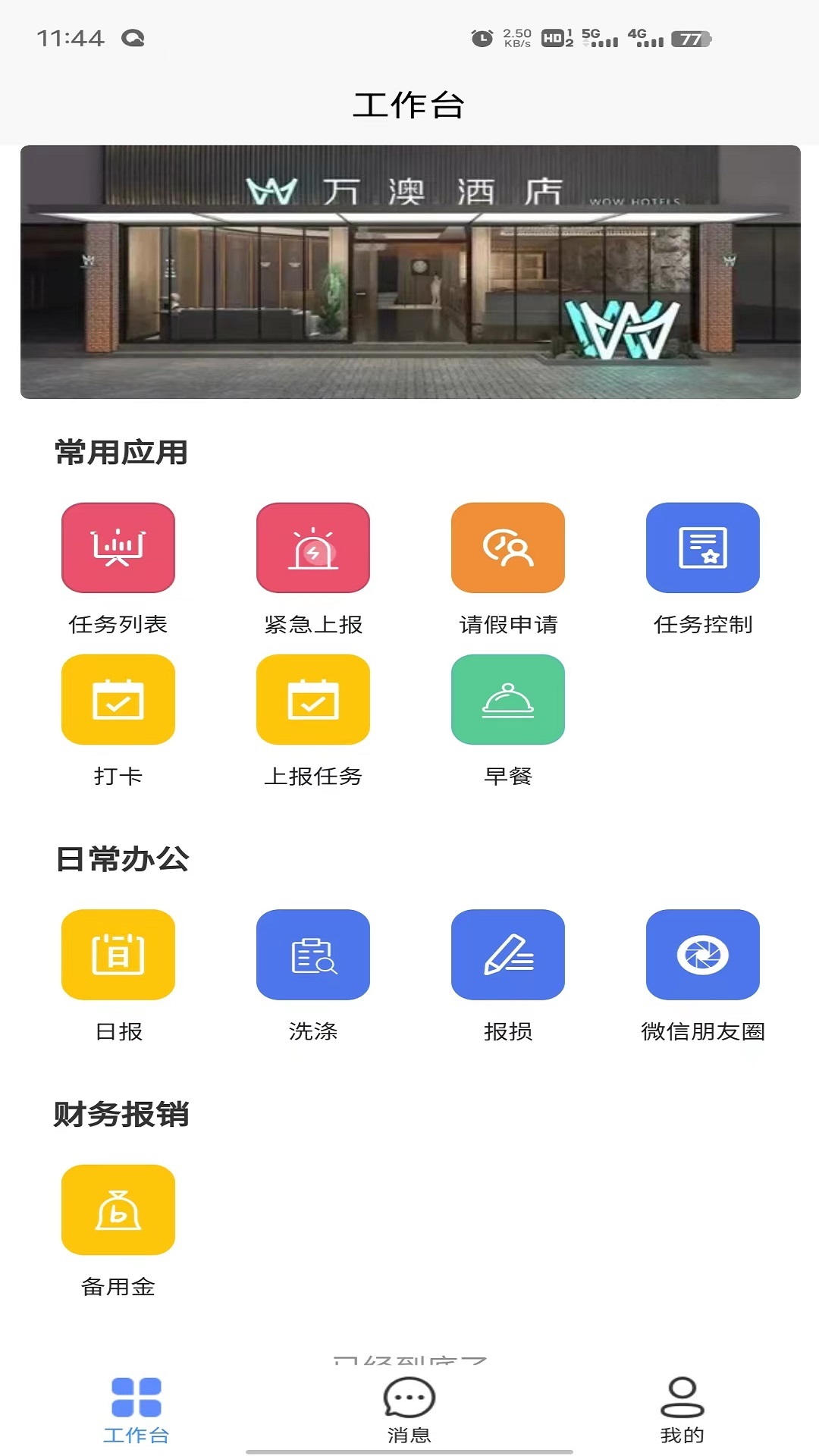Image resolution: width=819 pixels, height=1456 pixels.
Task: Open the 请假申请 leave request icon
Action: point(508,548)
